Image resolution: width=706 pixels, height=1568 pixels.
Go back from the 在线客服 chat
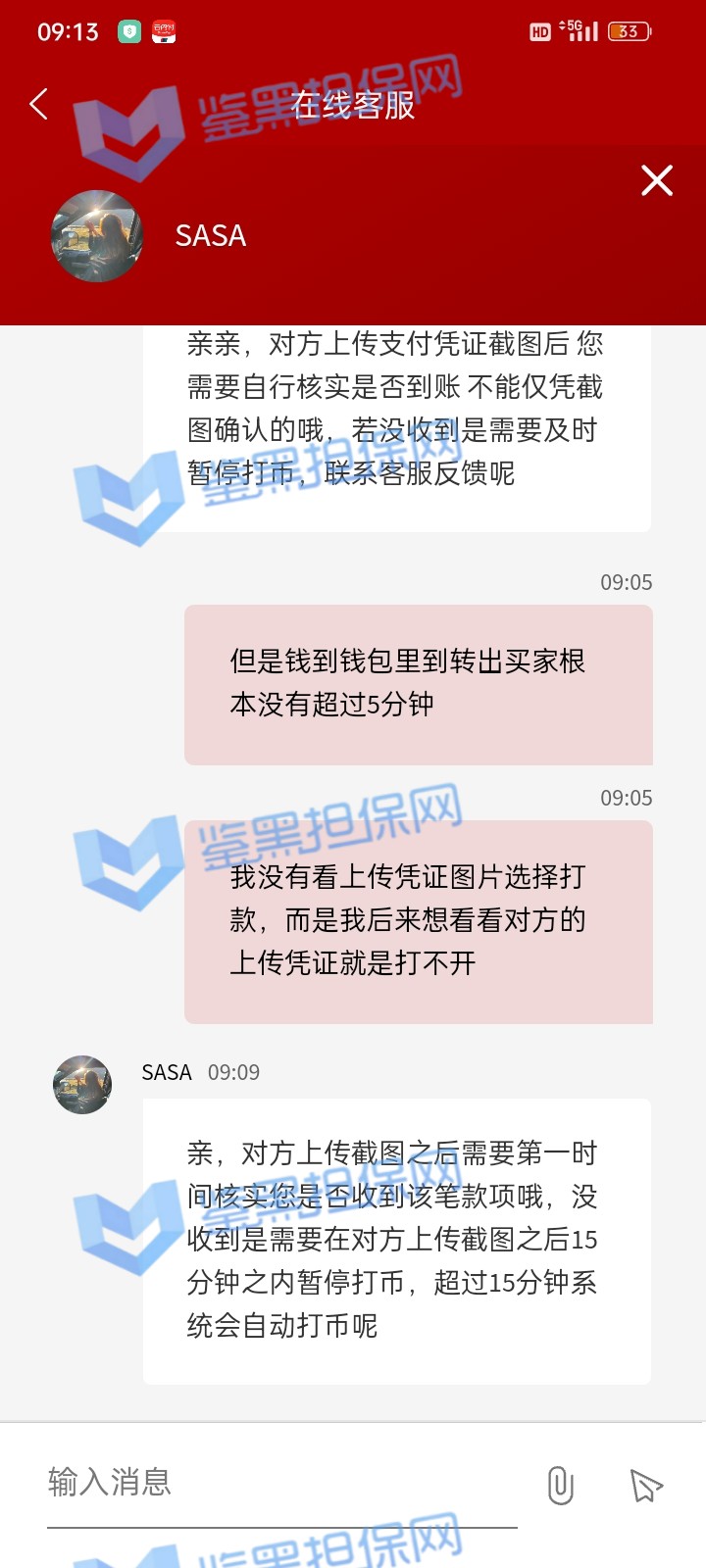39,104
